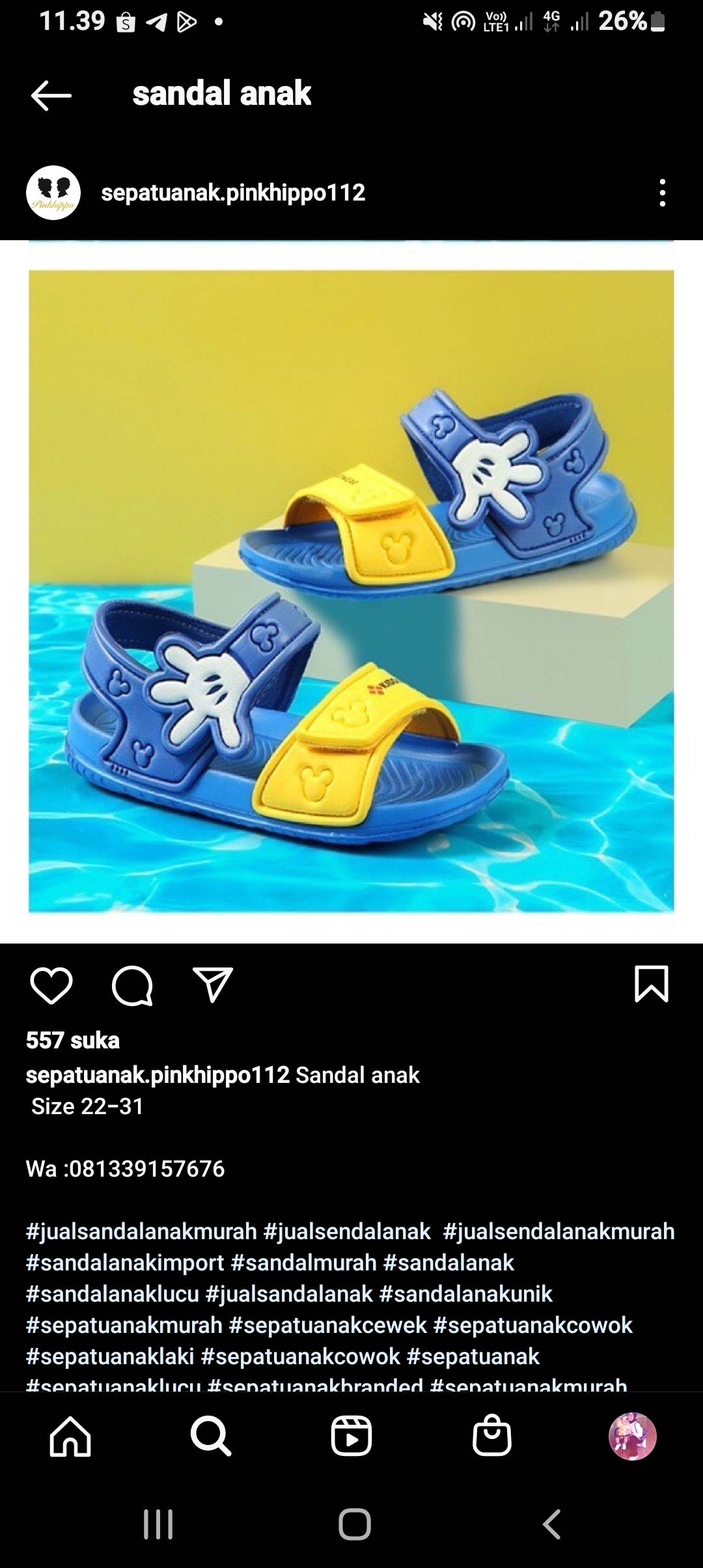Open the #jualsandalanakmurah hashtag
This screenshot has height=1568, width=703.
pyautogui.click(x=141, y=1231)
